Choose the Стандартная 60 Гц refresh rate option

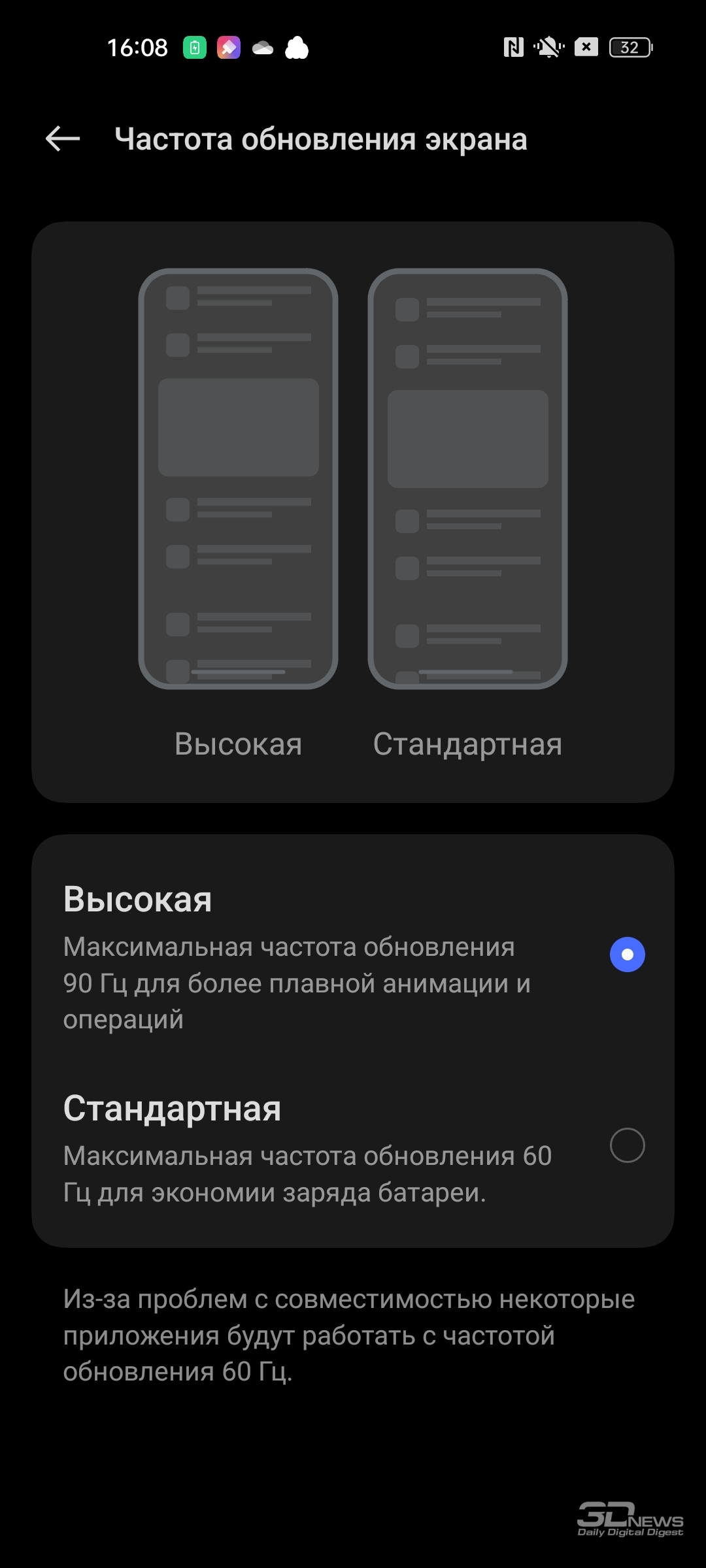pyautogui.click(x=353, y=1147)
